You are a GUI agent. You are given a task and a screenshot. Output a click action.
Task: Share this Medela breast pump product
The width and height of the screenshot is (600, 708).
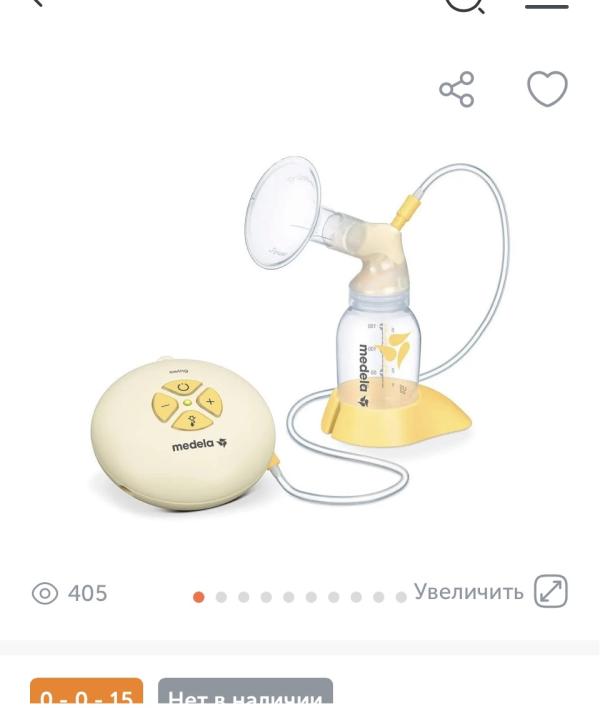pyautogui.click(x=457, y=90)
